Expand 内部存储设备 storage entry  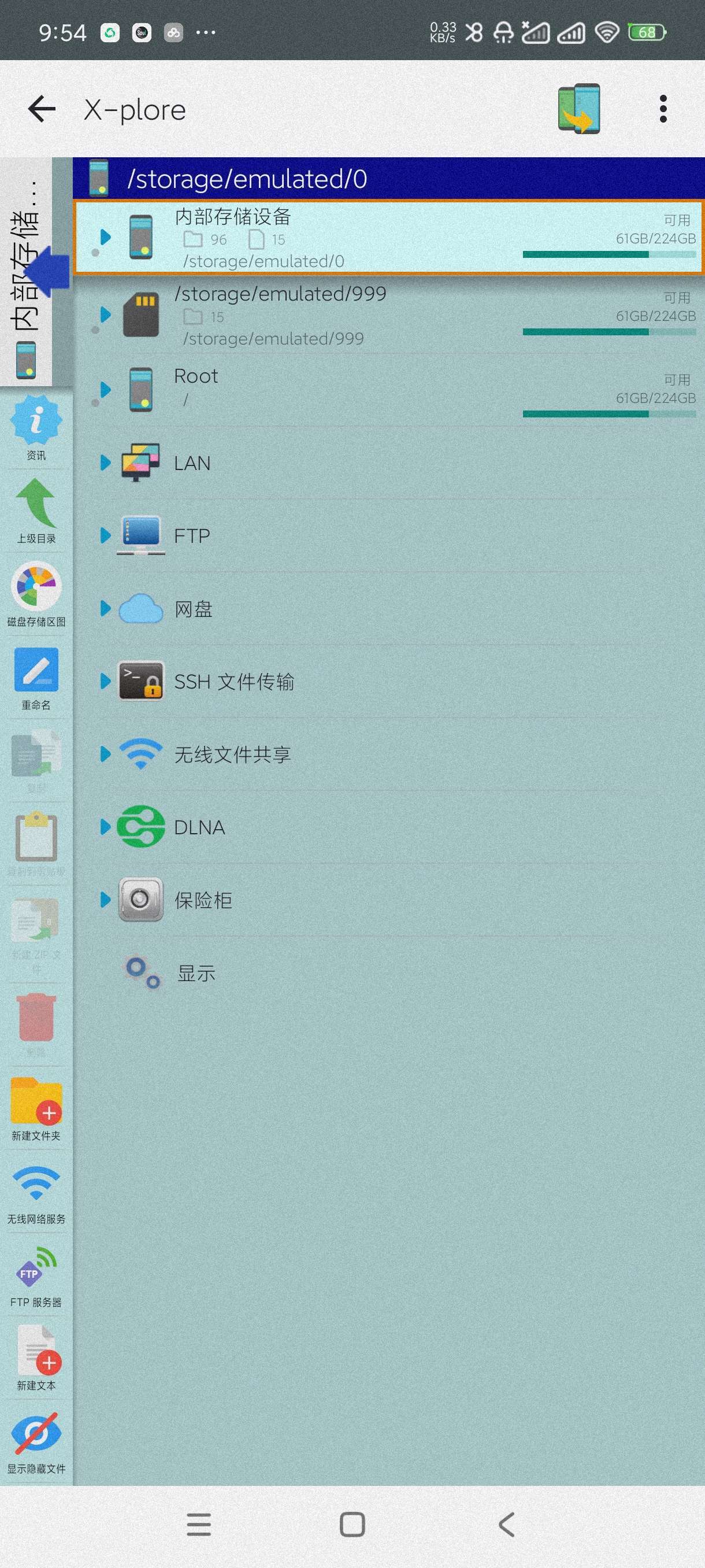pyautogui.click(x=105, y=237)
